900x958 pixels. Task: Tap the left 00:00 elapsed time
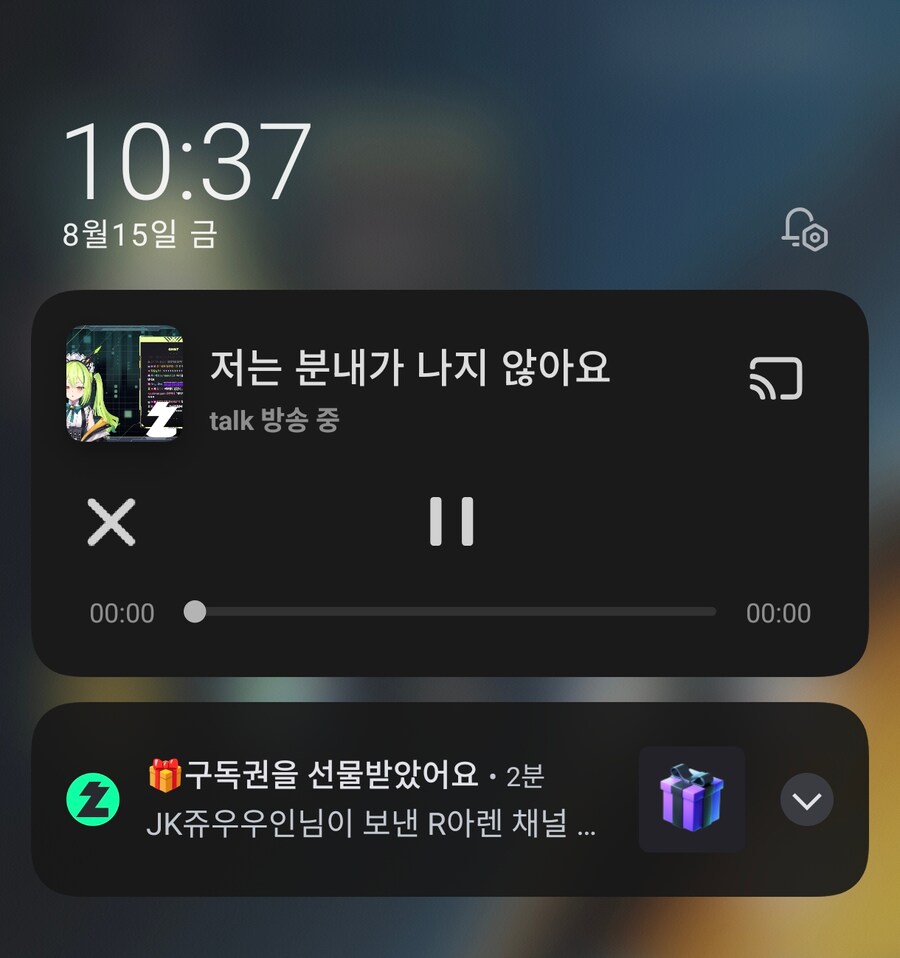point(120,613)
